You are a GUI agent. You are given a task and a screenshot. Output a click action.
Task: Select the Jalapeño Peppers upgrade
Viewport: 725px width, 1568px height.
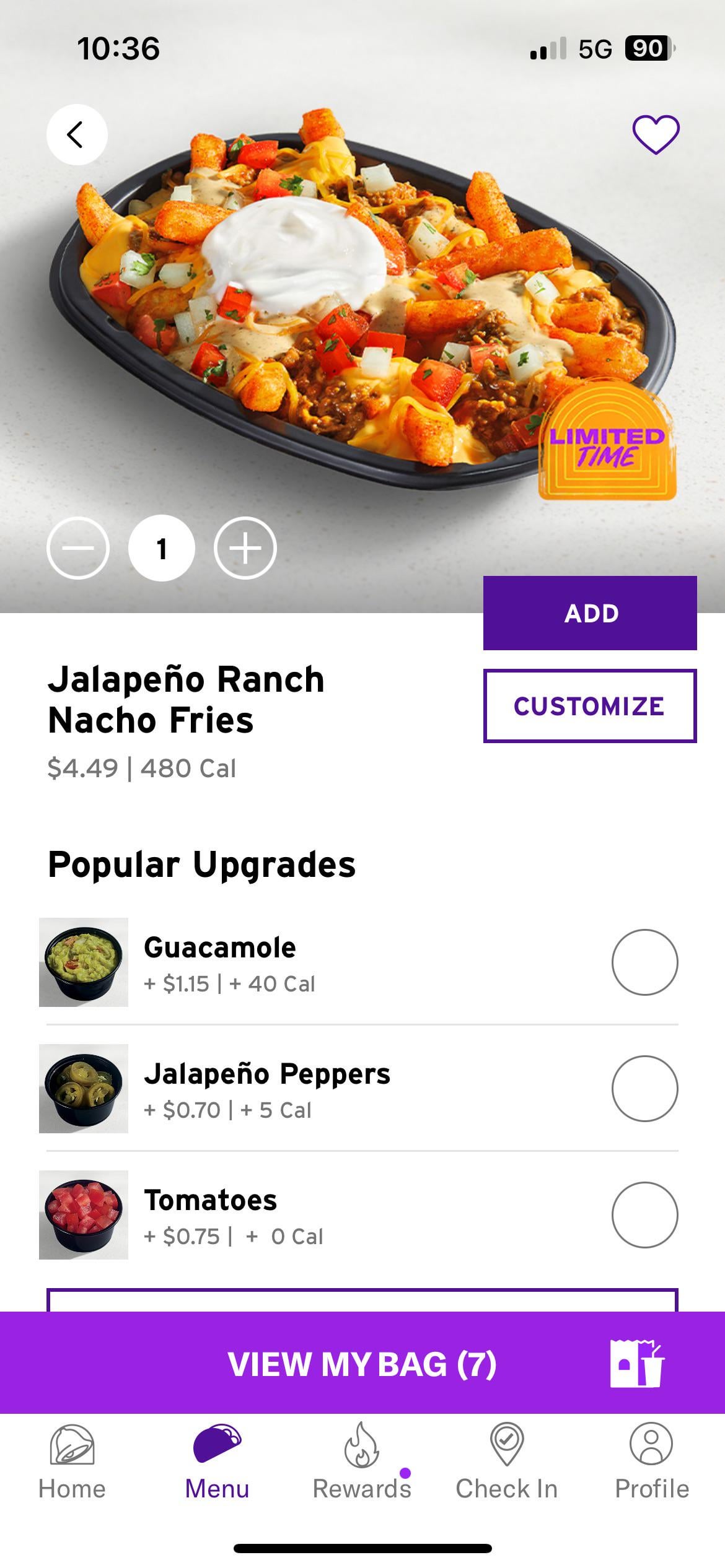644,1089
